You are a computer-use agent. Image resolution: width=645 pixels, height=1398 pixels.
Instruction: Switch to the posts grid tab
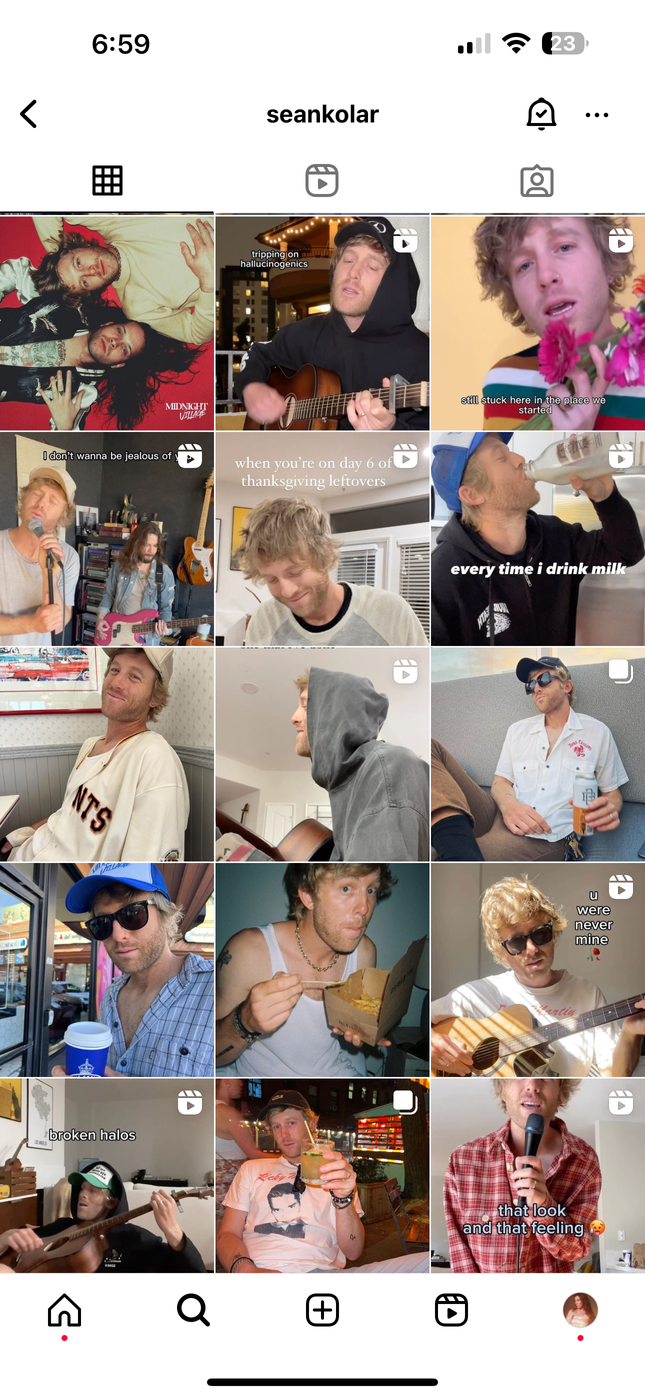107,181
